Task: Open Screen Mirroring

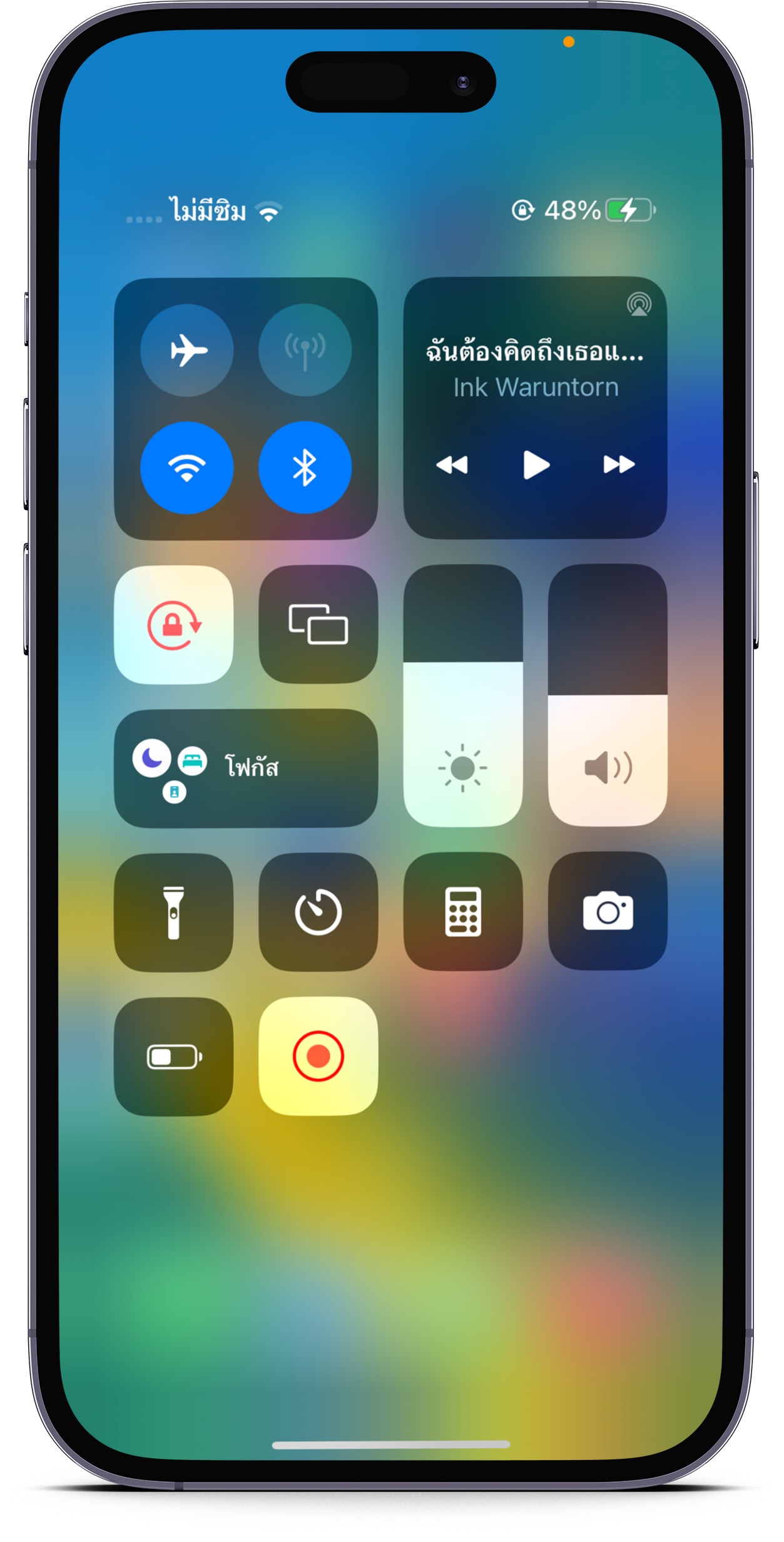Action: [x=318, y=625]
